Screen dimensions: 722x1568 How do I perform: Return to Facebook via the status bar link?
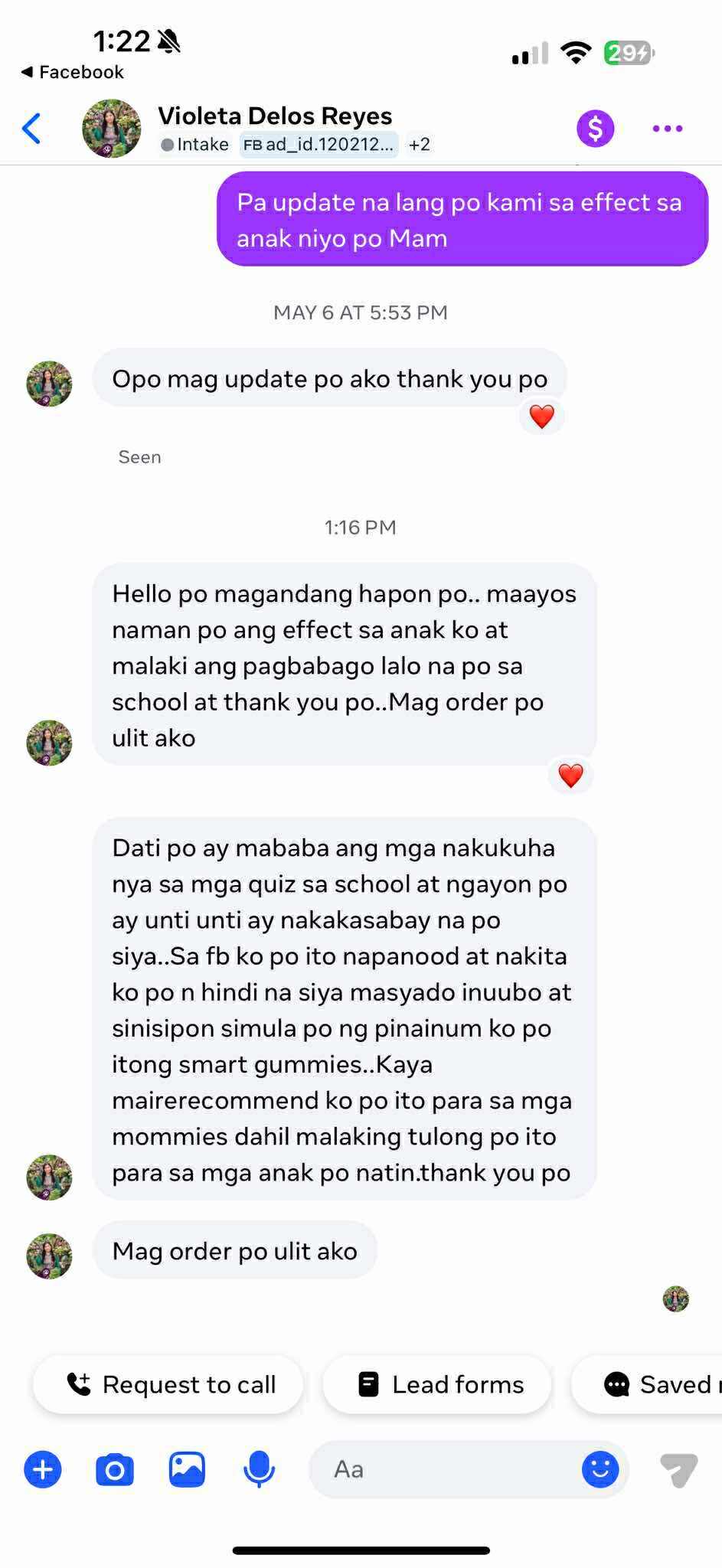click(x=72, y=72)
